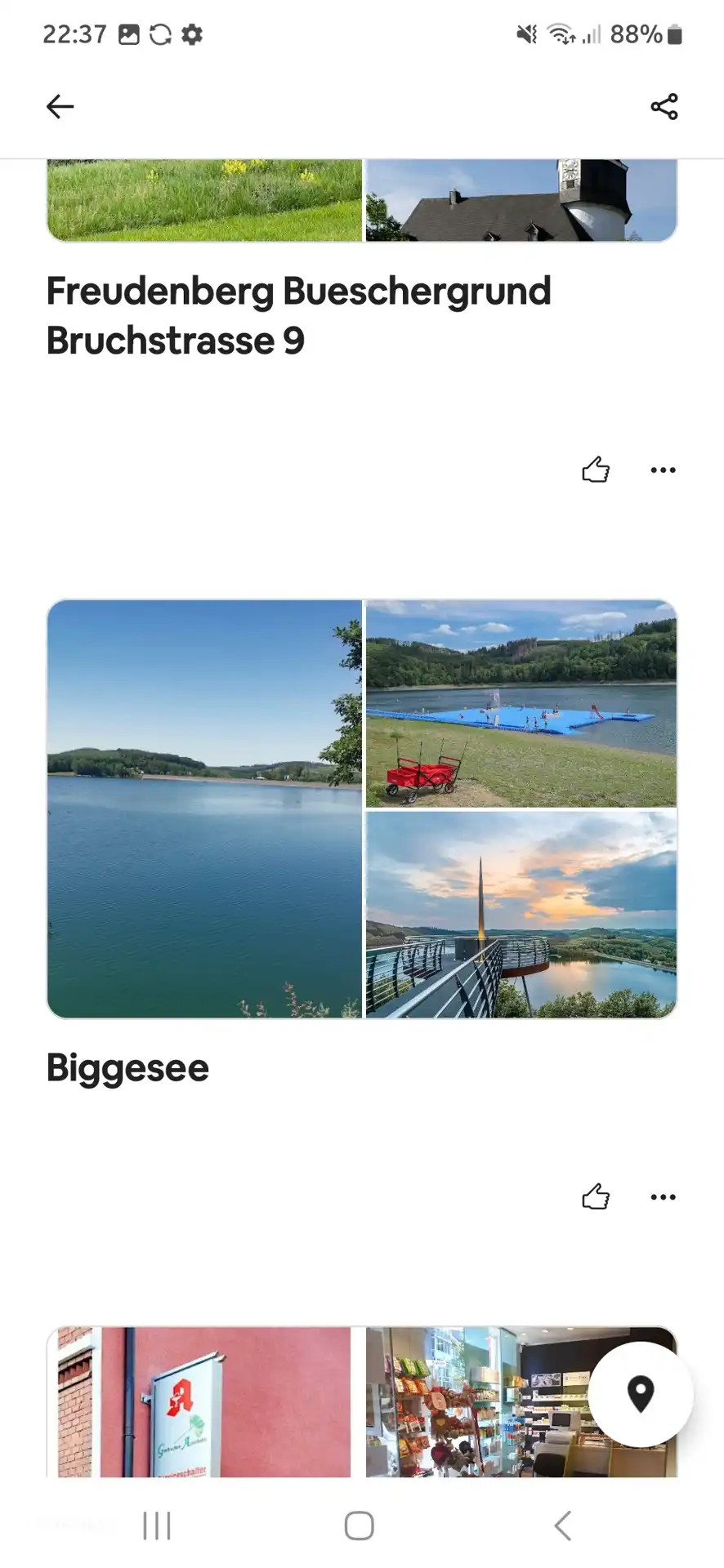Open more options for Biggesee
This screenshot has height=1568, width=724.
click(663, 1196)
